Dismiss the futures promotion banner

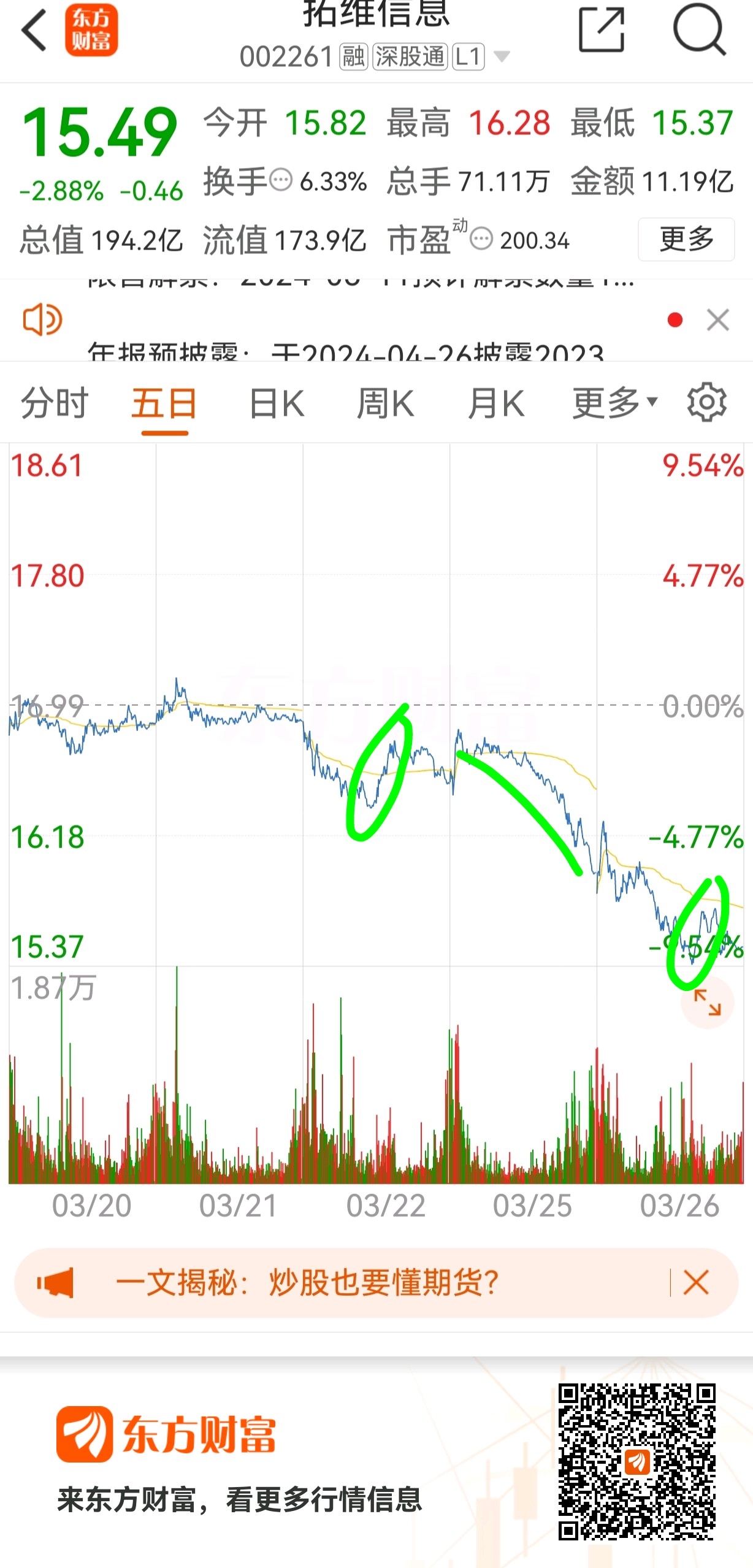[x=695, y=1282]
